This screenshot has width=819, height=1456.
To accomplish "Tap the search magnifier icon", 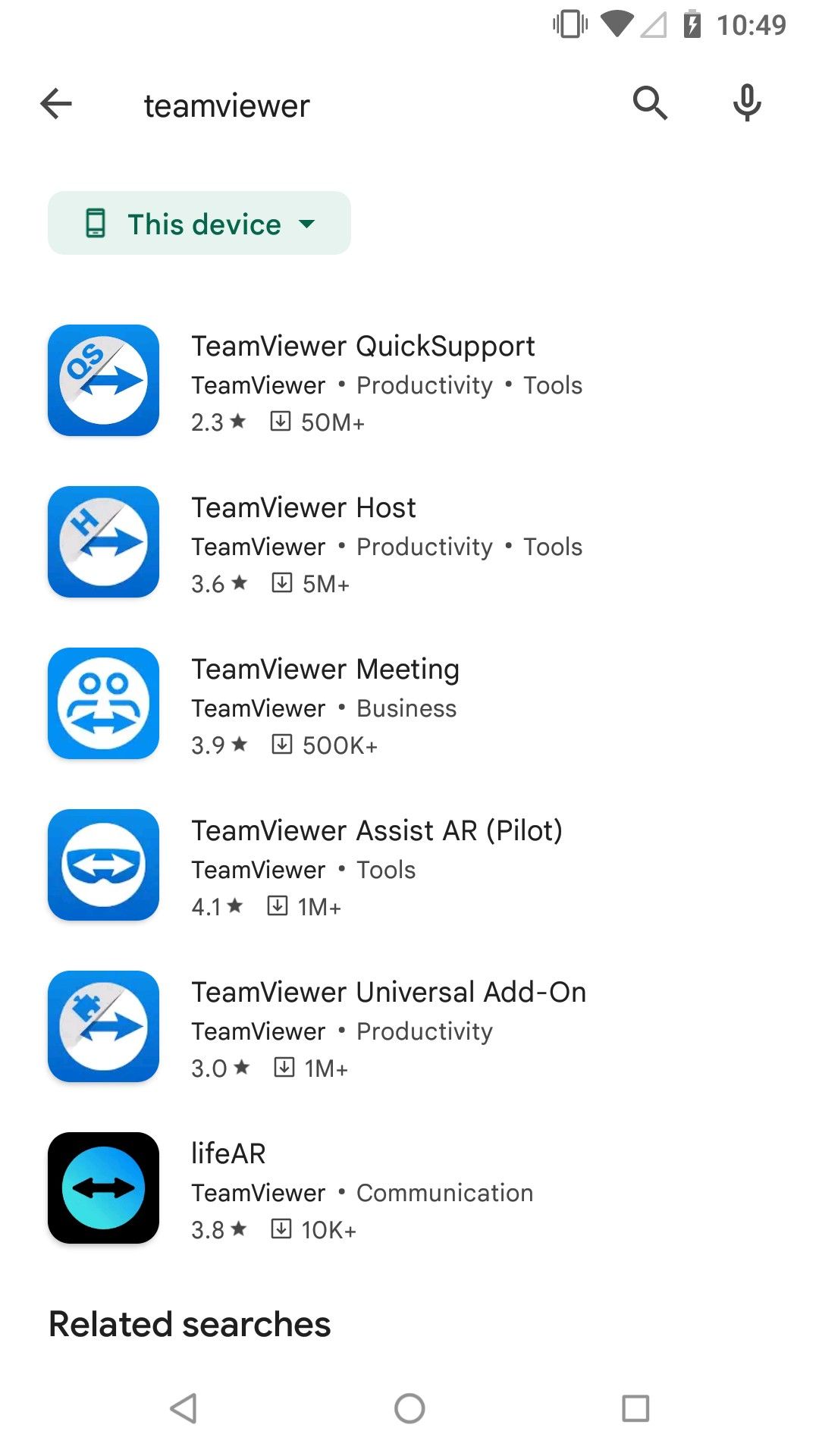I will point(650,104).
